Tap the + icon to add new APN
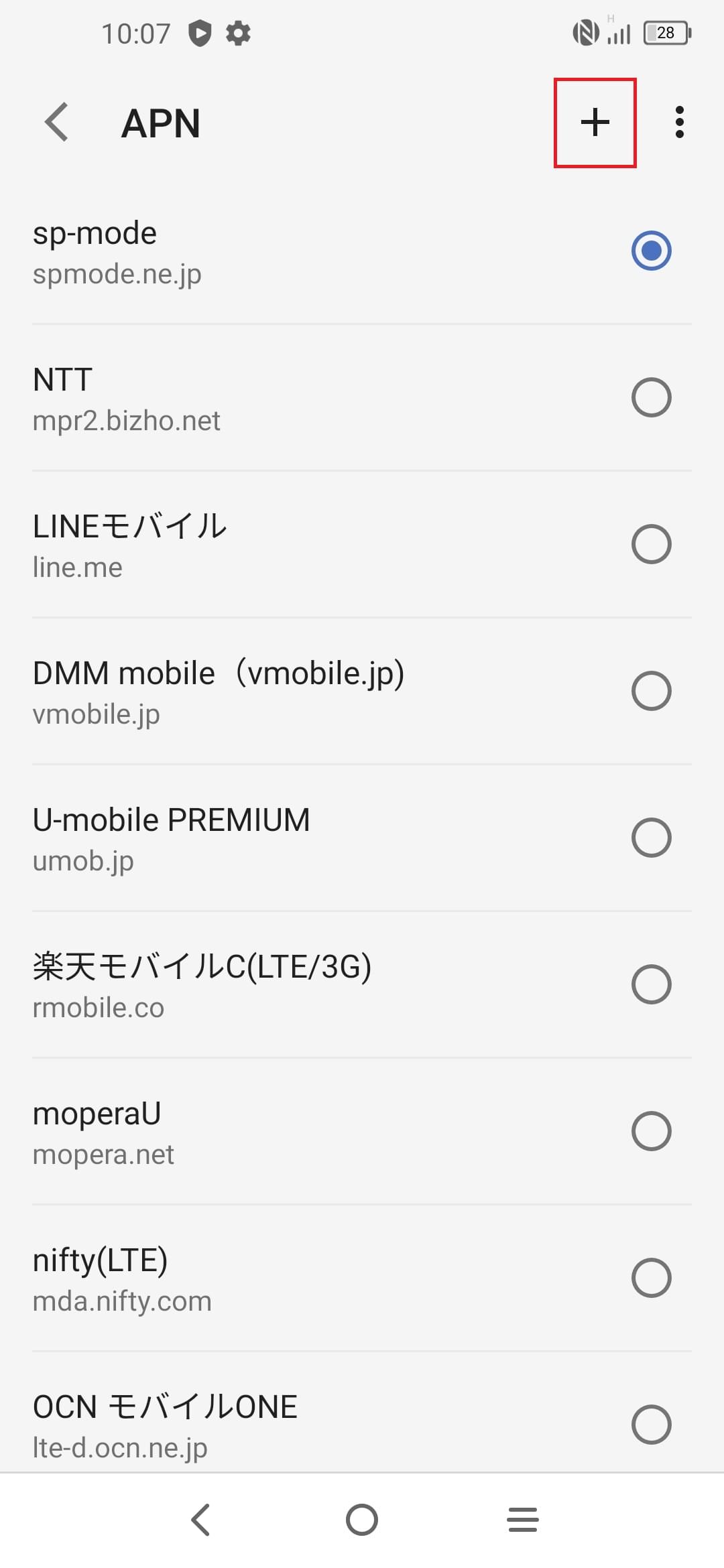The width and height of the screenshot is (724, 1568). 595,123
